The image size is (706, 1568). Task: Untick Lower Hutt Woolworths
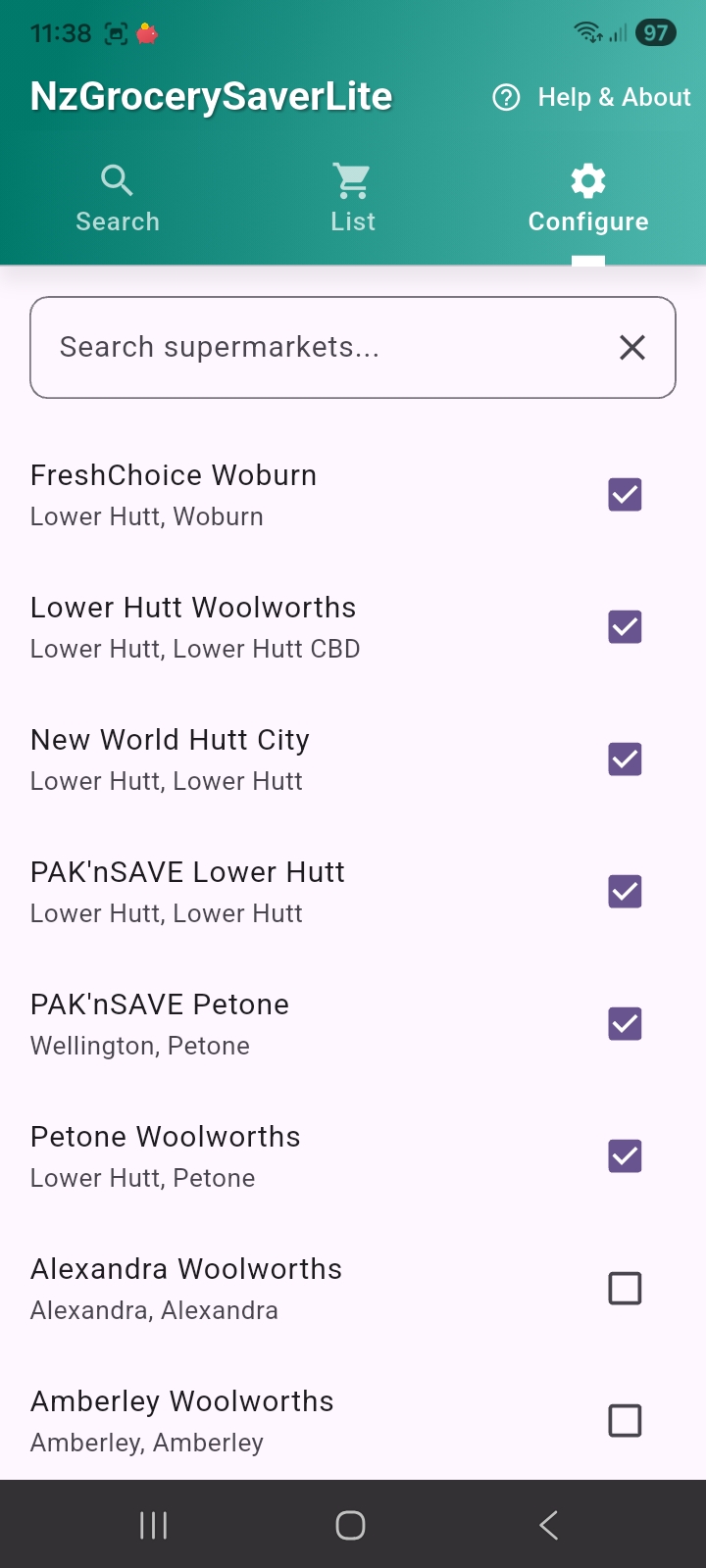coord(625,626)
